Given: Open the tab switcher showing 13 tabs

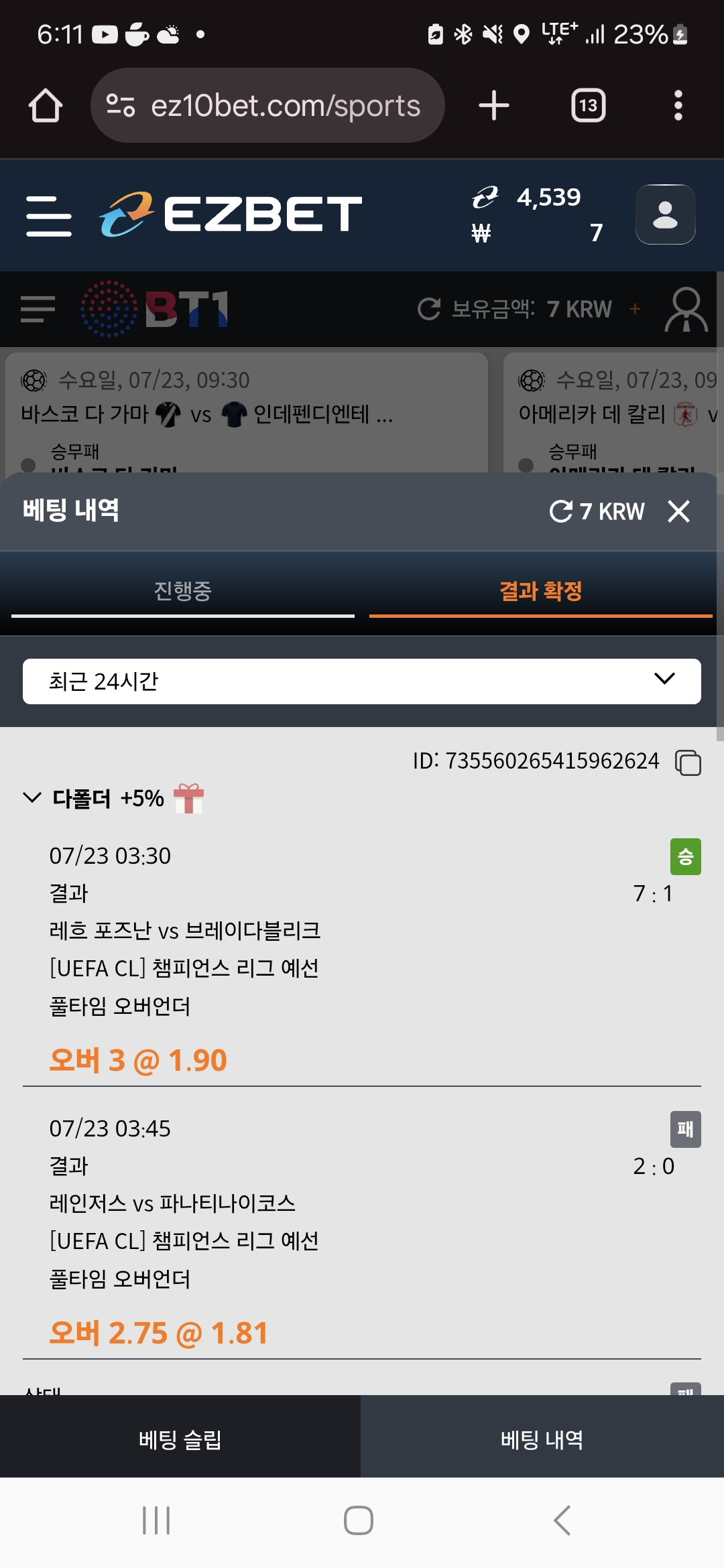Looking at the screenshot, I should [589, 106].
